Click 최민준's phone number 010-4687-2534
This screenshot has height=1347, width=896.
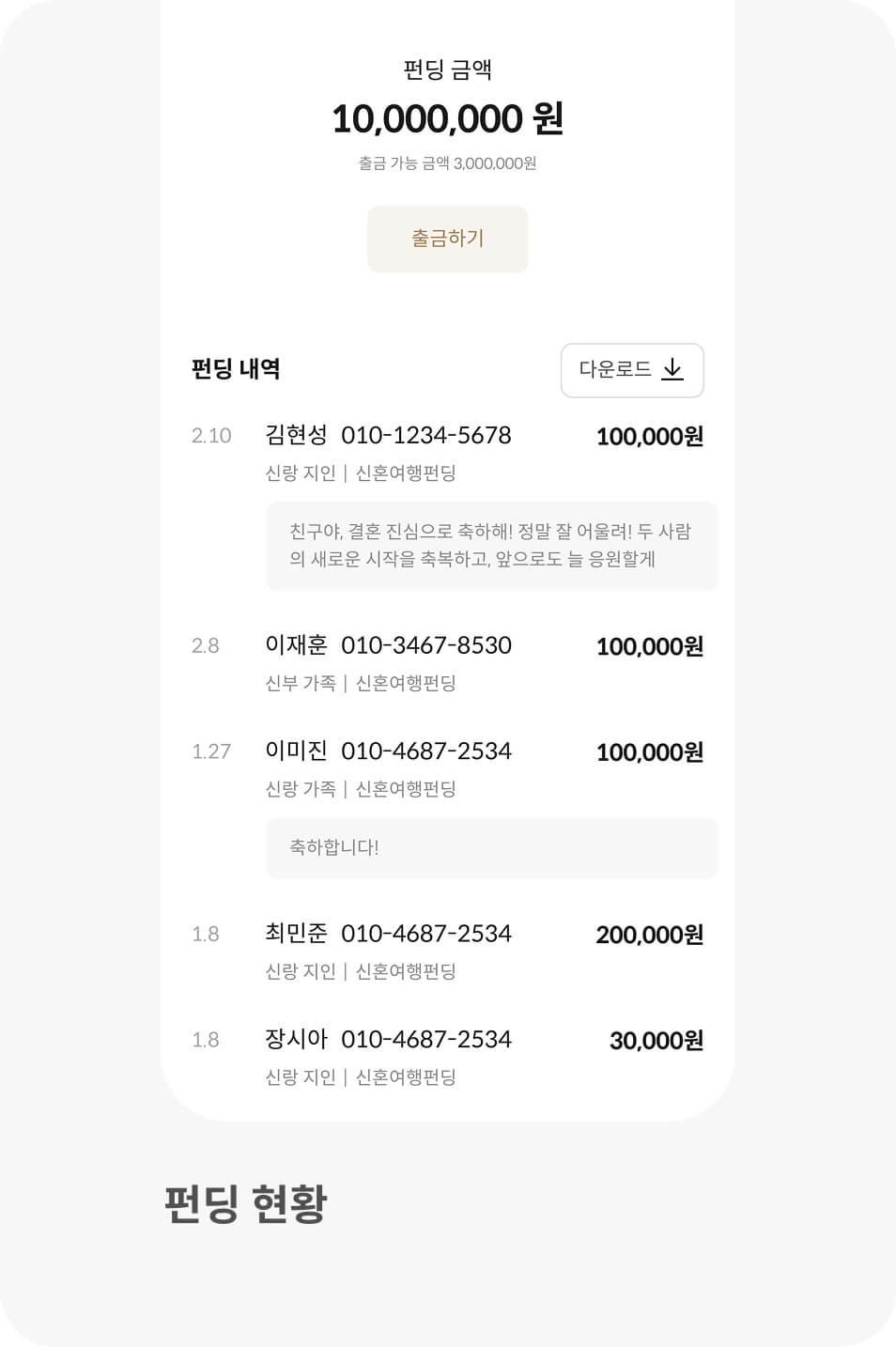click(x=428, y=935)
